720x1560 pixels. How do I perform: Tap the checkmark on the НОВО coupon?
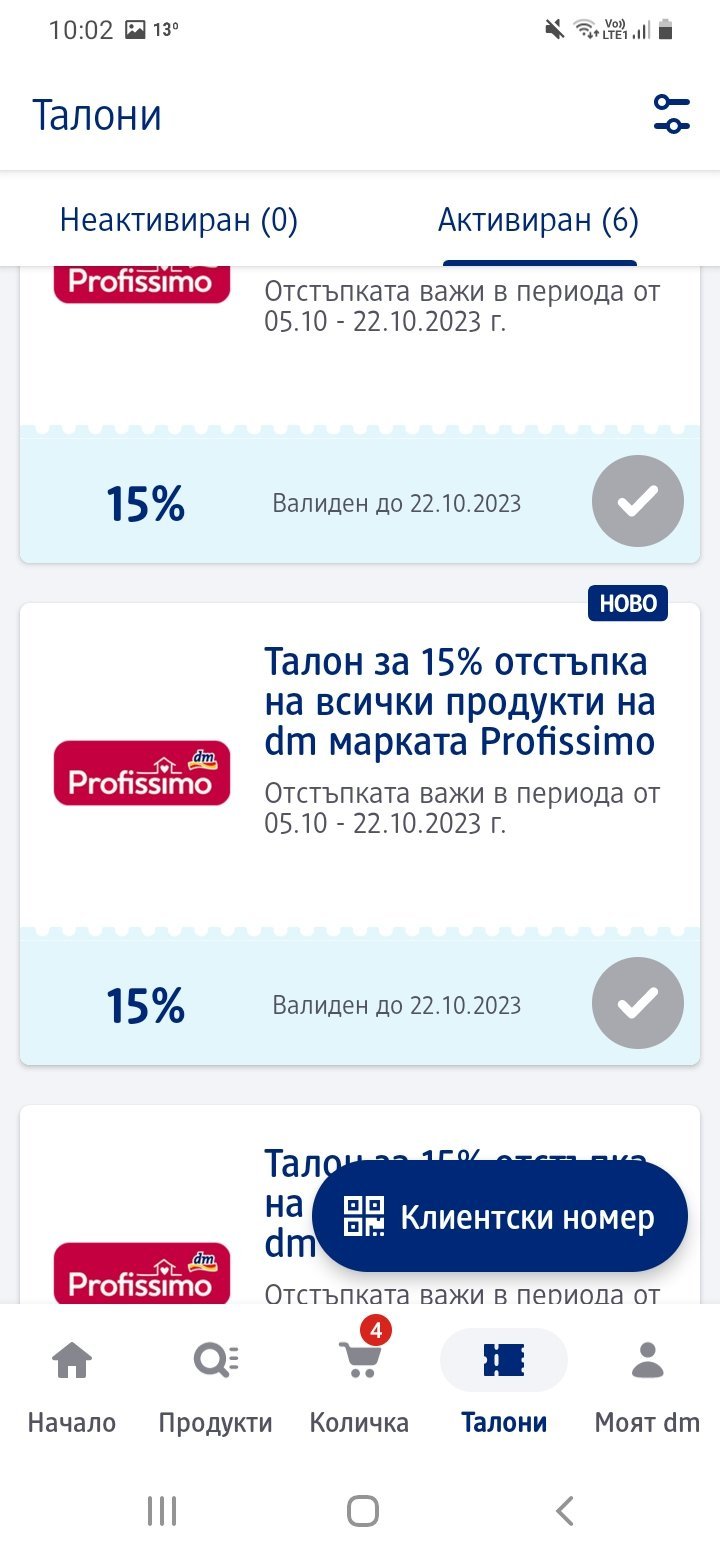pos(638,1003)
